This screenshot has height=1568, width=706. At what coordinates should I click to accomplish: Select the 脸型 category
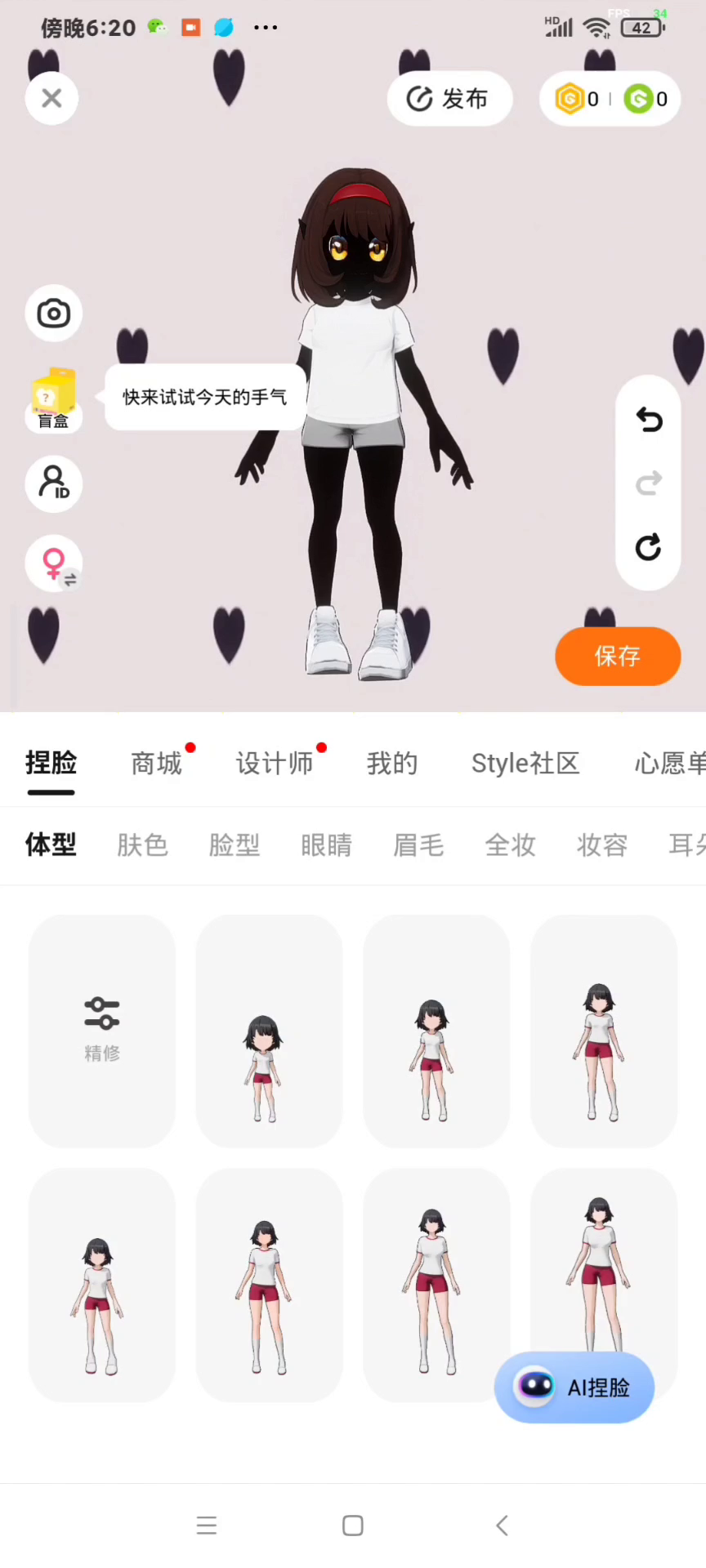click(235, 845)
